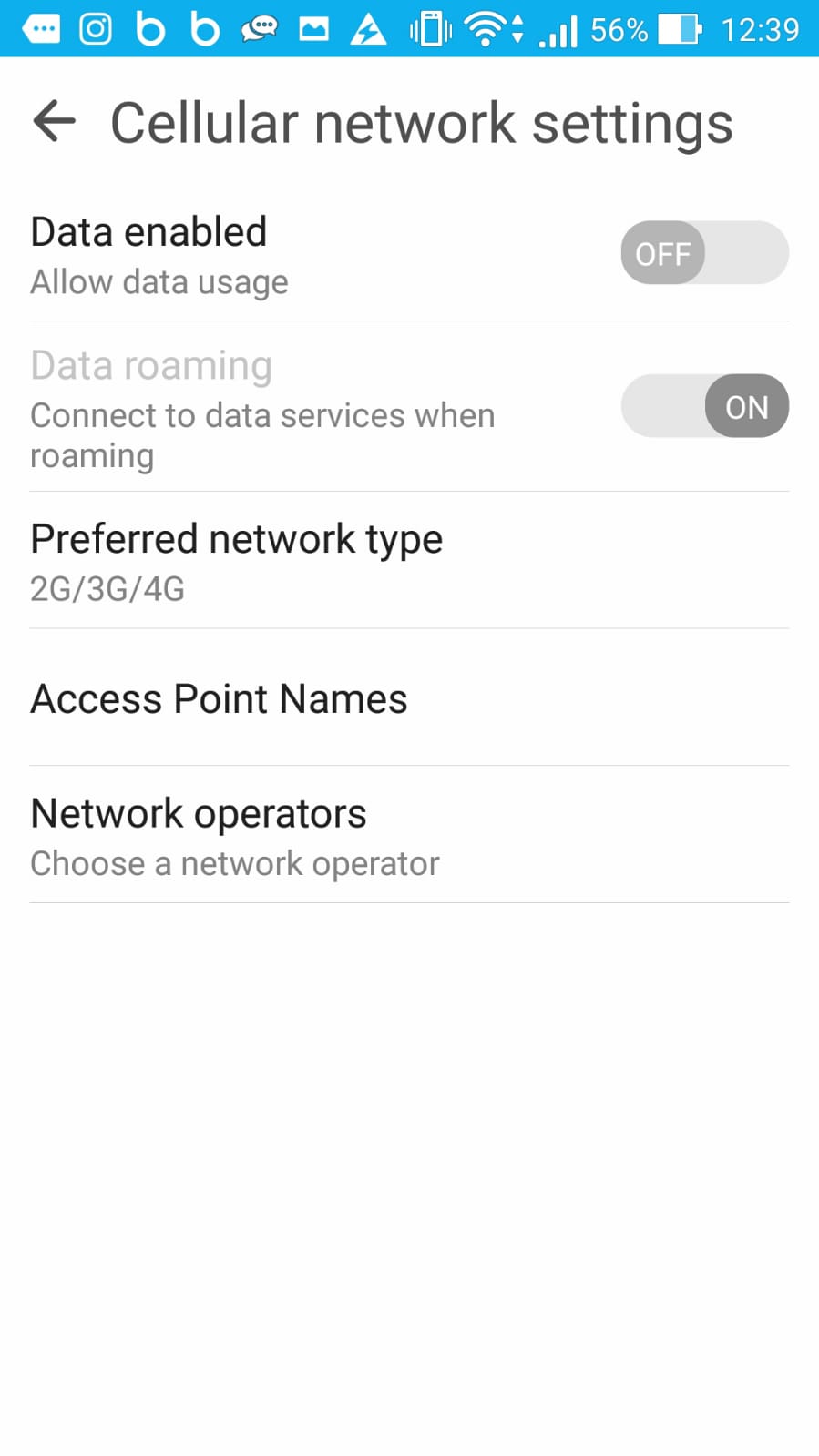
Task: Open Access Point Names
Action: click(220, 698)
